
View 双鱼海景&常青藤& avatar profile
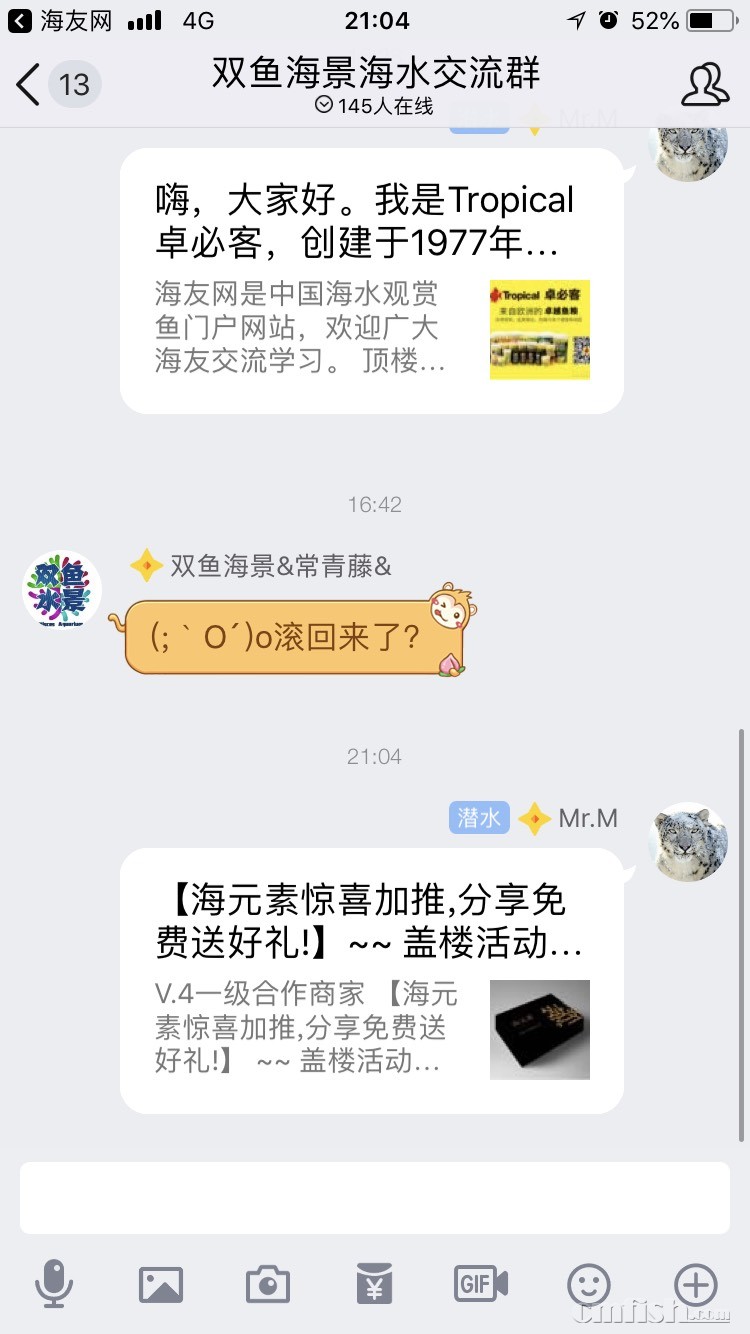pyautogui.click(x=62, y=591)
